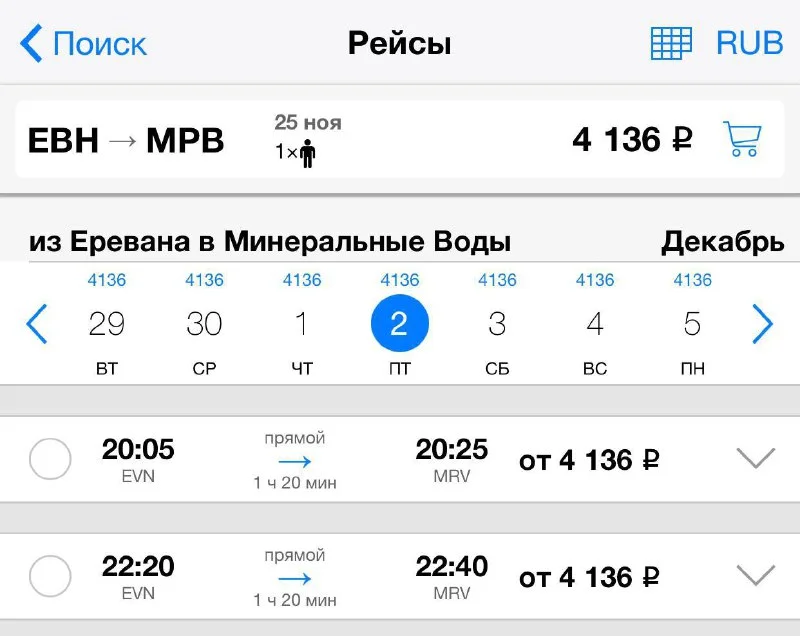Pick Saturday, December 3

coord(497,325)
